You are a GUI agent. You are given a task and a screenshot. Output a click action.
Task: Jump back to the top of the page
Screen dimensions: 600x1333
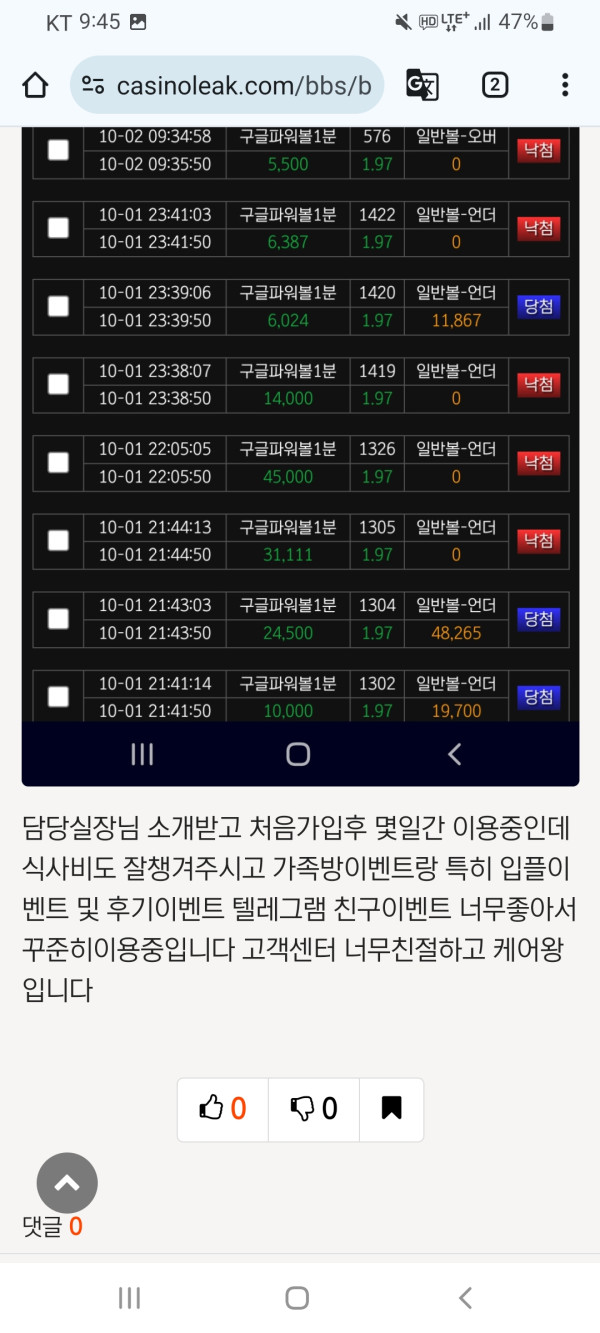click(x=67, y=1183)
